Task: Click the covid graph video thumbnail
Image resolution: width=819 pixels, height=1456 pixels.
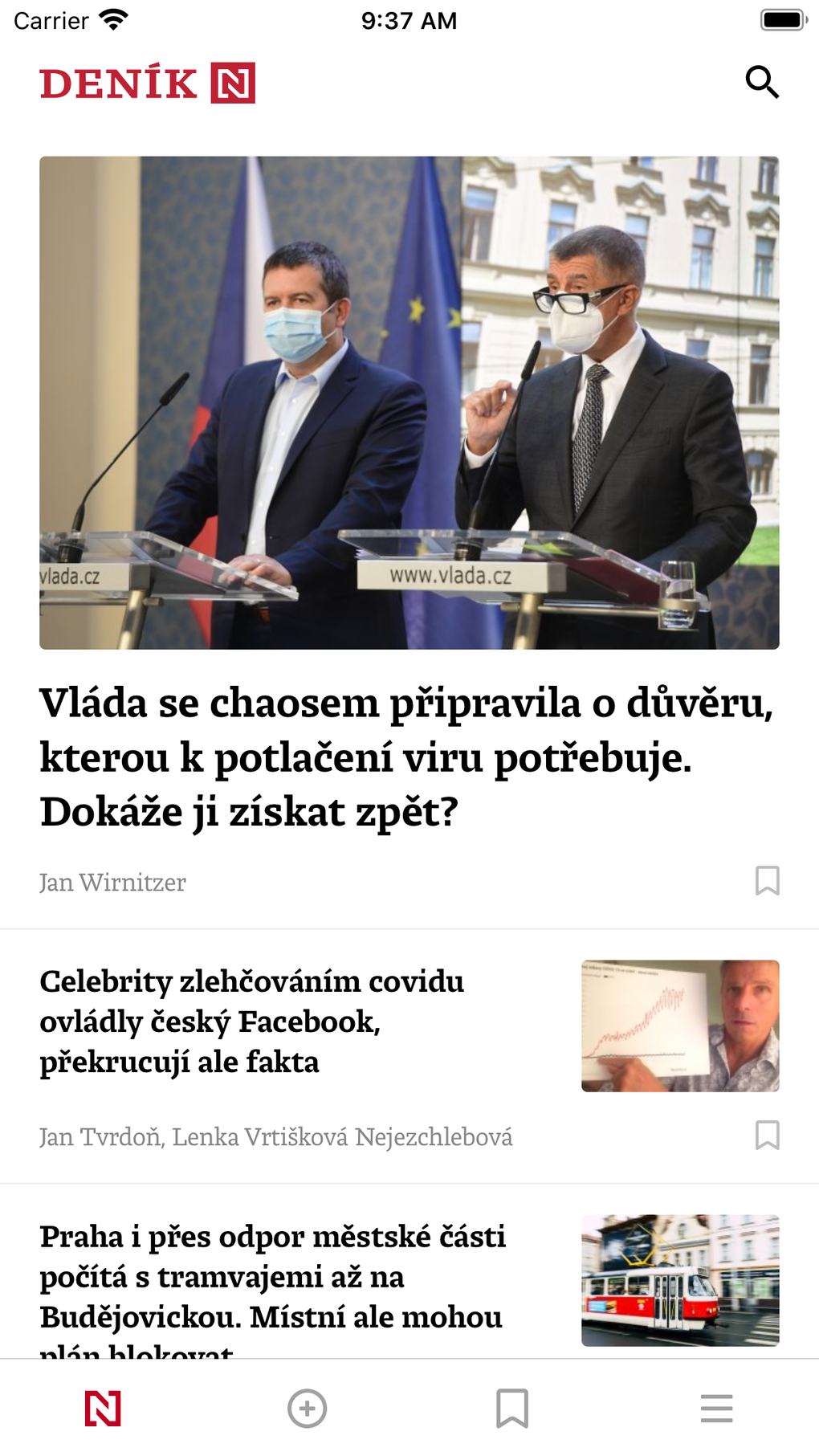Action: point(680,1026)
